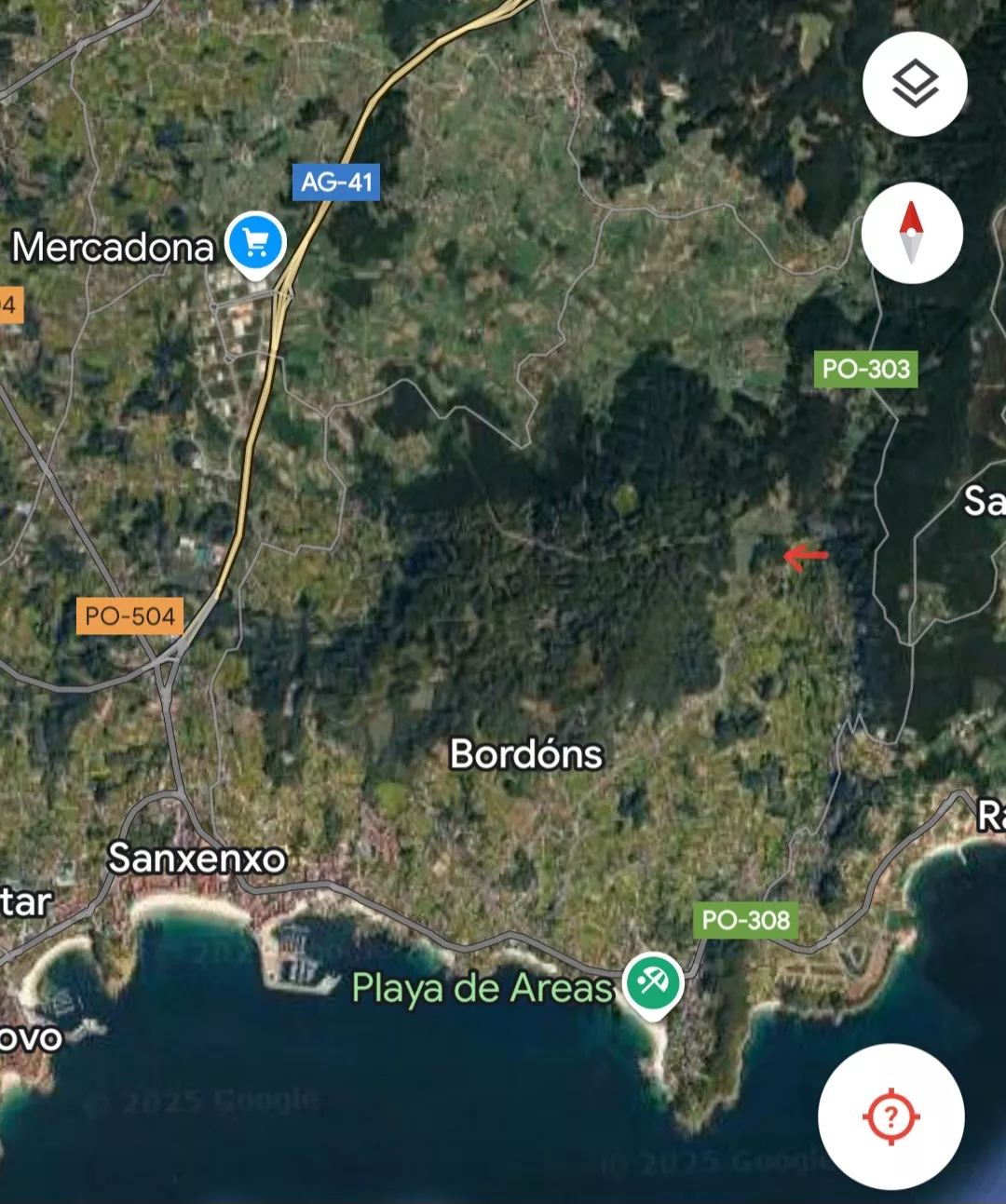Open the map layers selector

tap(915, 84)
